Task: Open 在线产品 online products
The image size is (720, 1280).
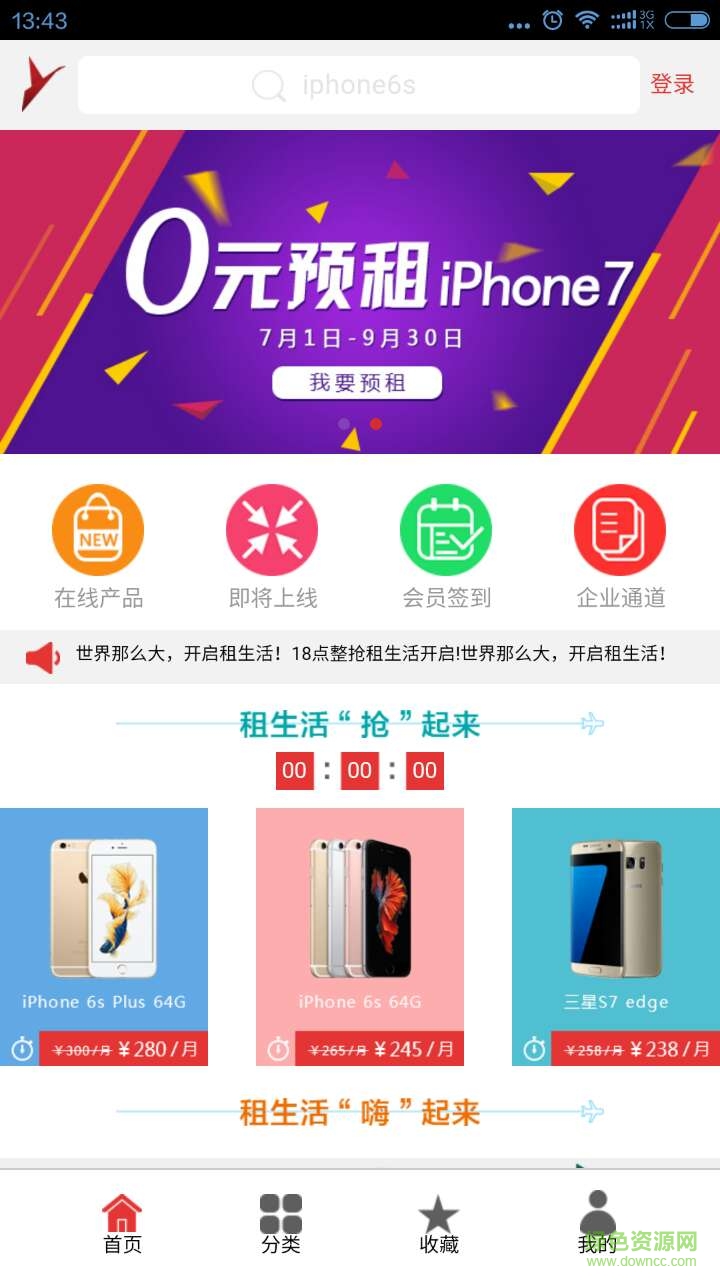Action: [98, 545]
